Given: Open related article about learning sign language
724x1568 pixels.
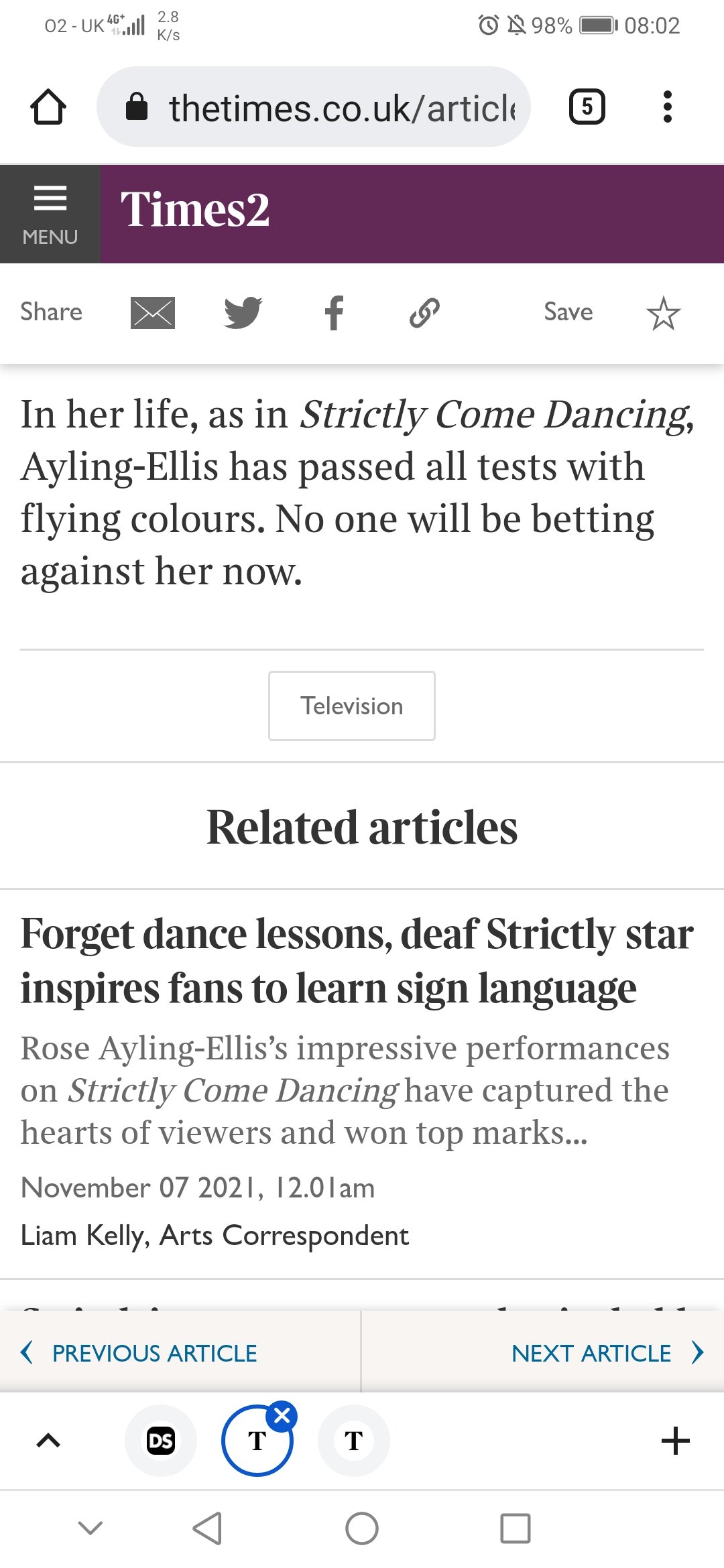Looking at the screenshot, I should pos(357,960).
